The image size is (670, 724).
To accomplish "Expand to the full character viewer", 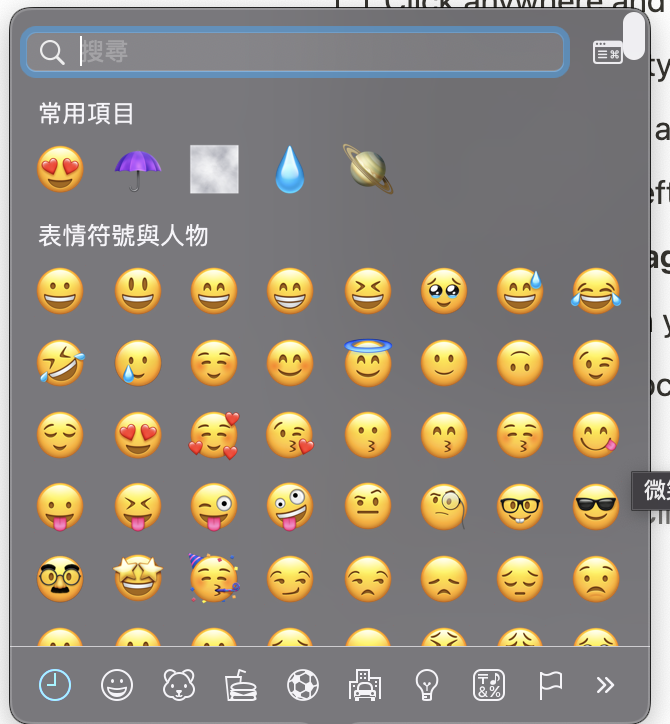I will (x=607, y=52).
